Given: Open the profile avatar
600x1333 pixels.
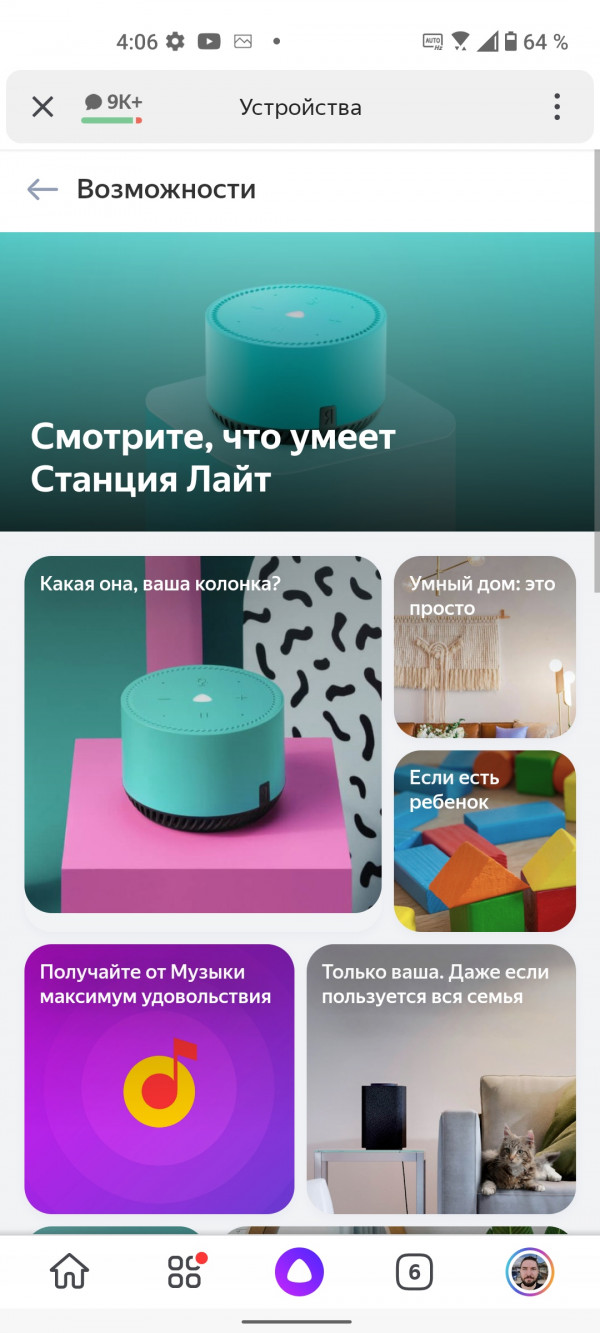Looking at the screenshot, I should pyautogui.click(x=530, y=1272).
